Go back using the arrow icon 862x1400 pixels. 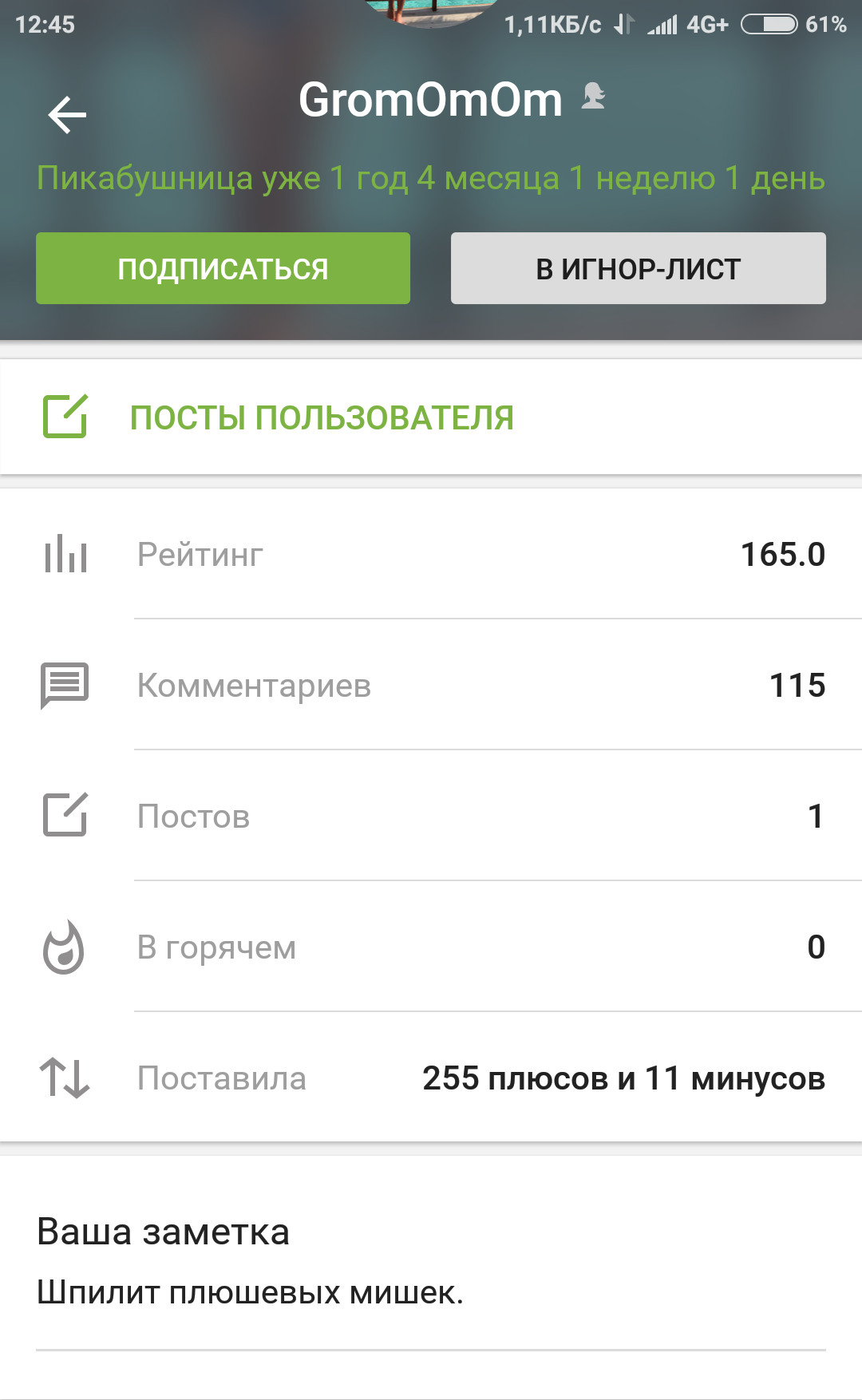(67, 115)
